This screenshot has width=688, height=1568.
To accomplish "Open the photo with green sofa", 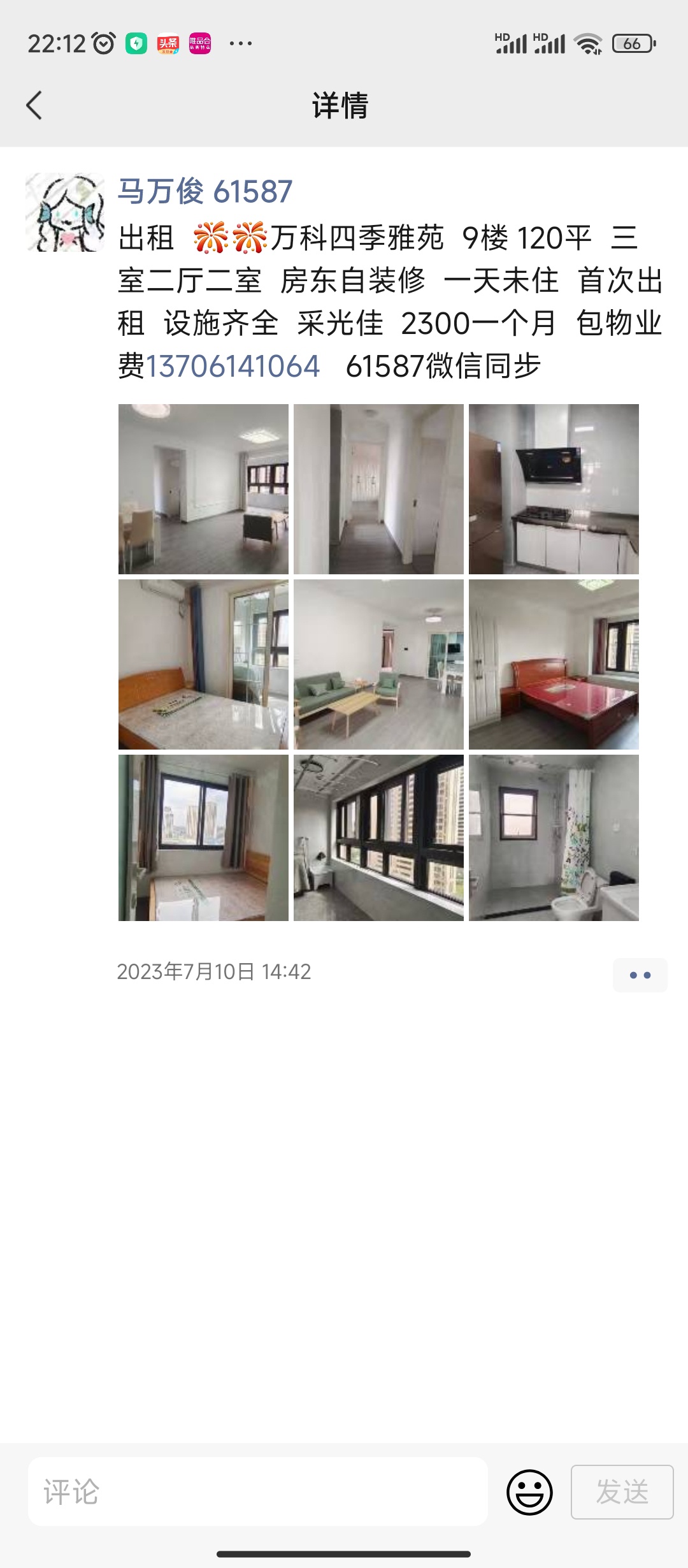I will 378,664.
